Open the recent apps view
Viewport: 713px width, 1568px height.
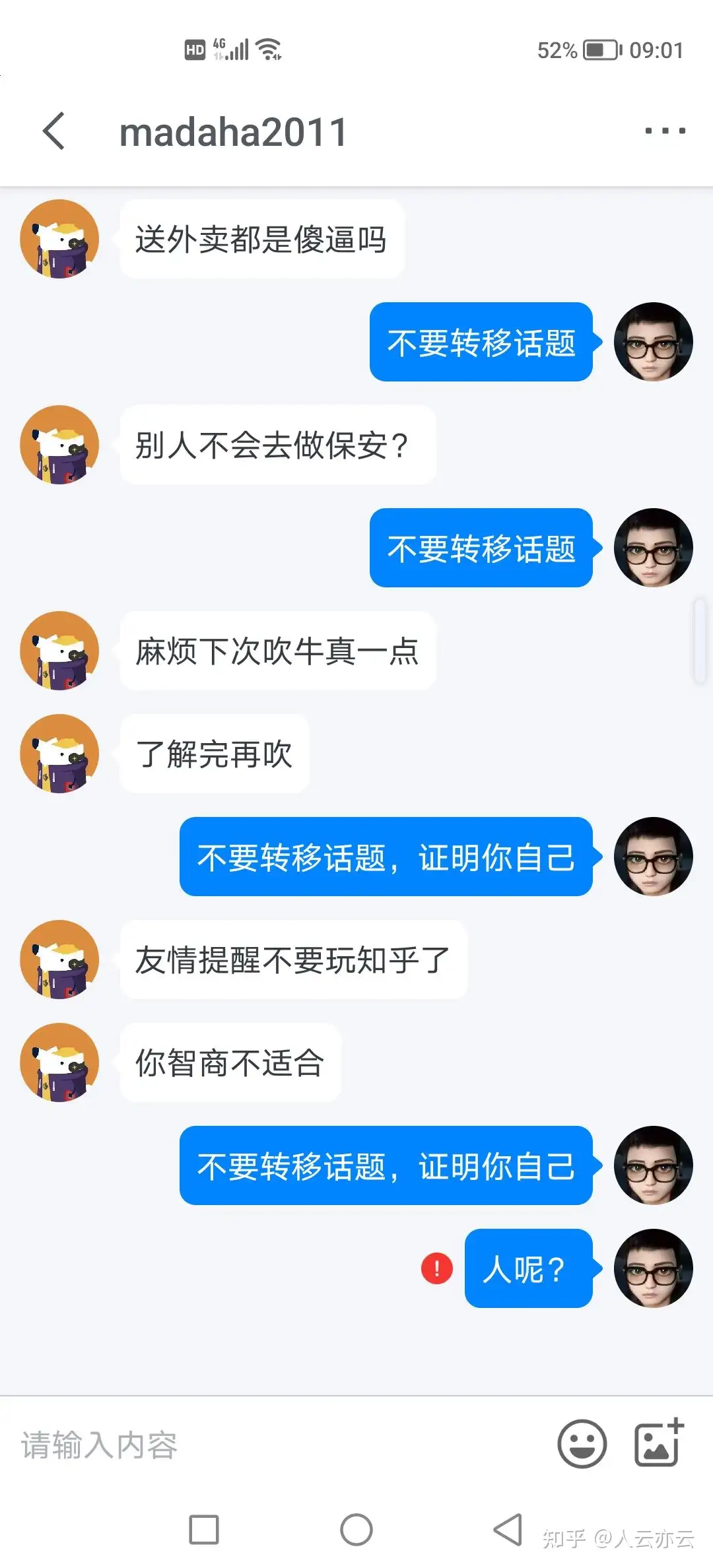204,1530
